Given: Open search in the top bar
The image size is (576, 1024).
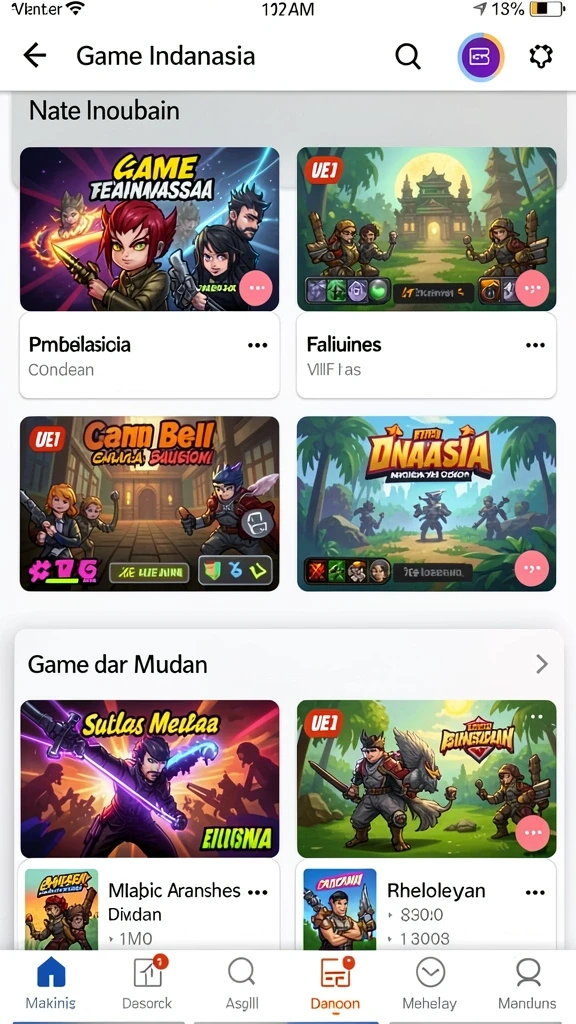Looking at the screenshot, I should [408, 57].
